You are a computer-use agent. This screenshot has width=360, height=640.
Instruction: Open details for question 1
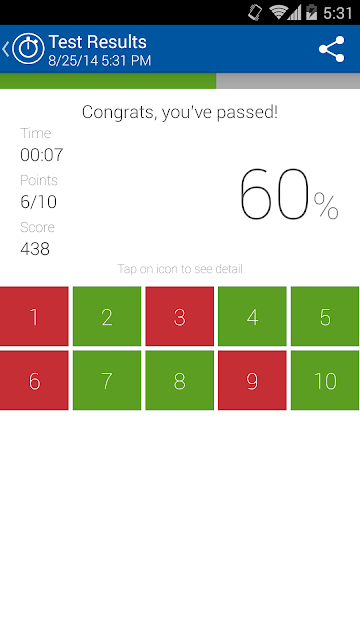pos(34,316)
